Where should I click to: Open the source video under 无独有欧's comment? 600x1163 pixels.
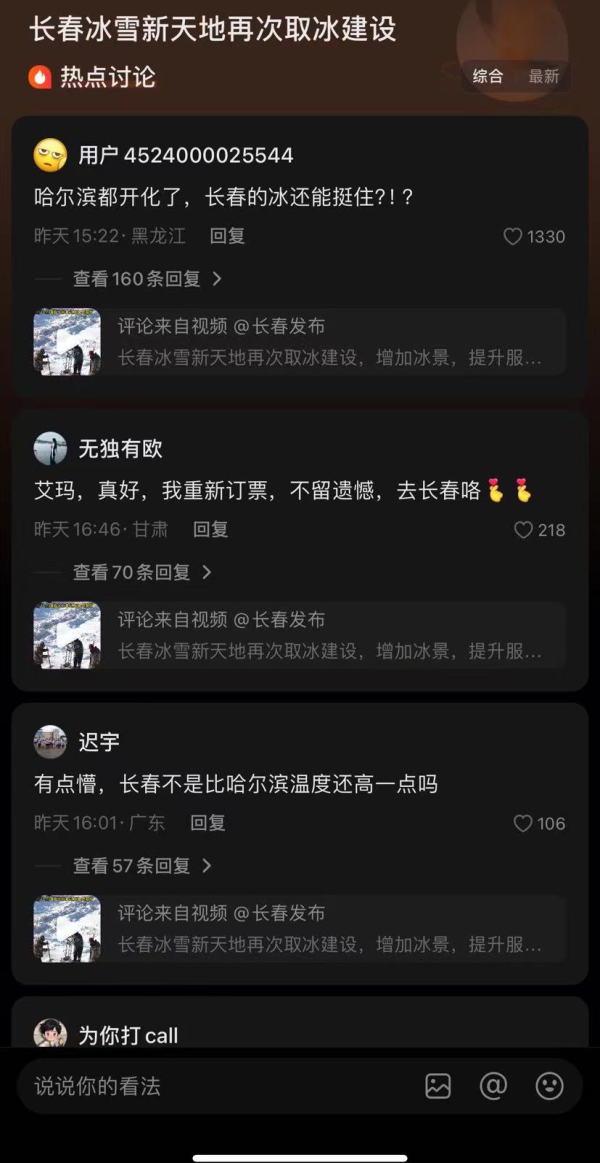[x=299, y=635]
